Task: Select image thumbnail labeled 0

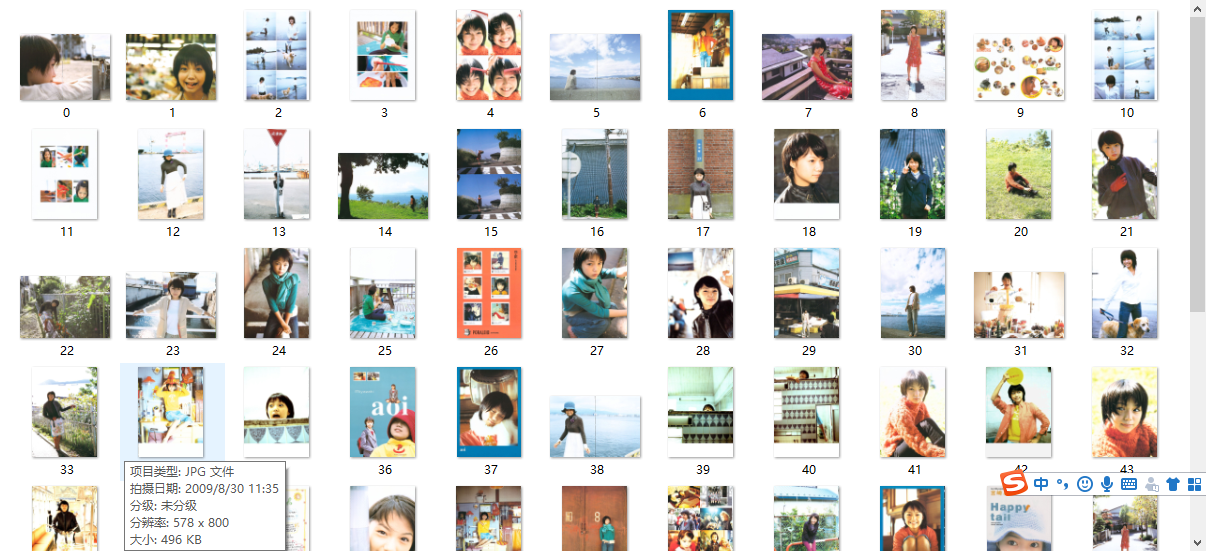Action: point(65,66)
